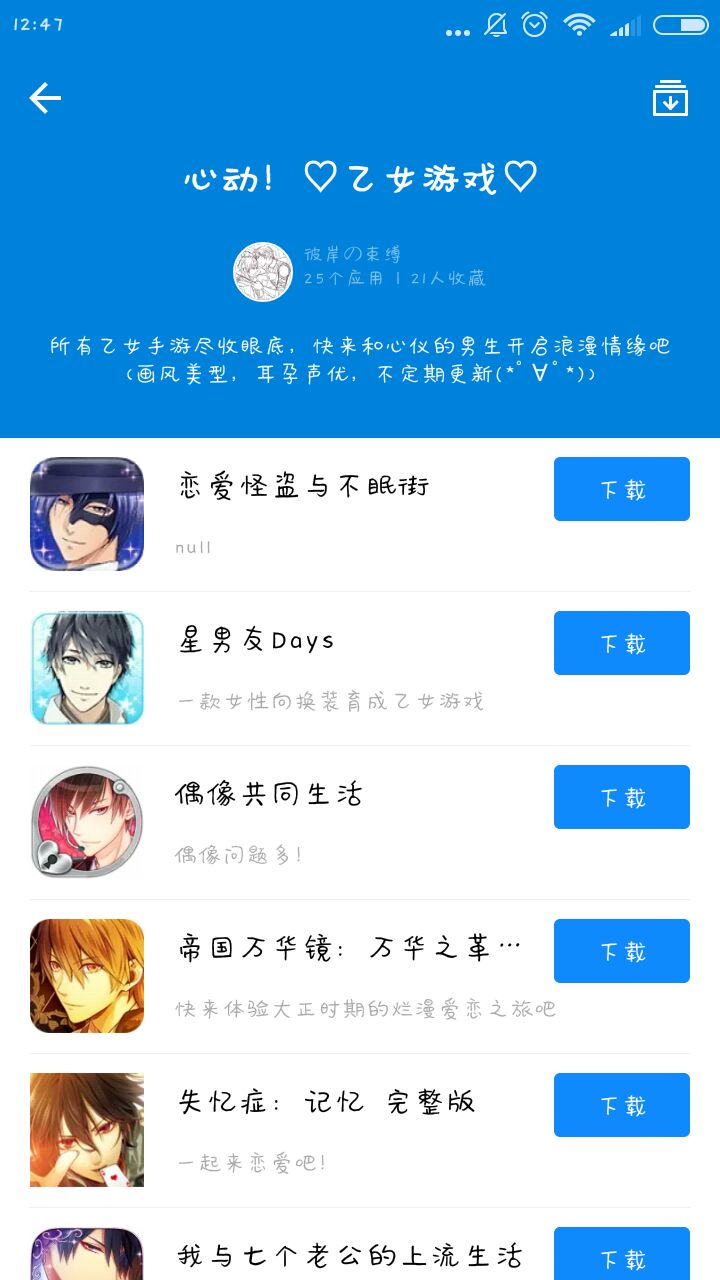The image size is (720, 1280).
Task: Download 帝国万华镜
Action: point(621,951)
